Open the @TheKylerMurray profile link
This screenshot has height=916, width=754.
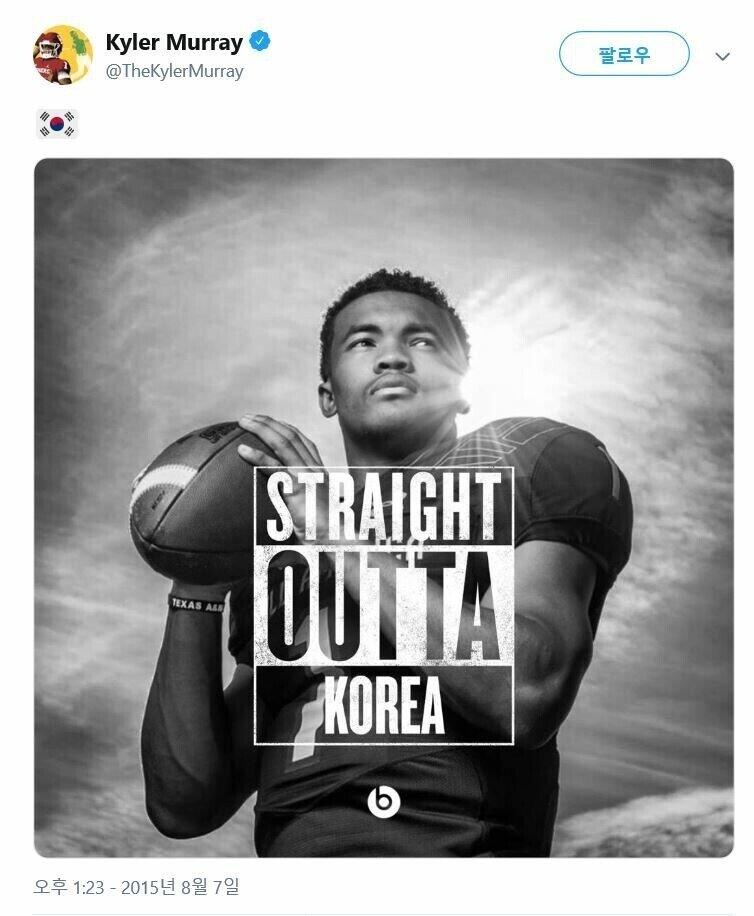point(174,71)
